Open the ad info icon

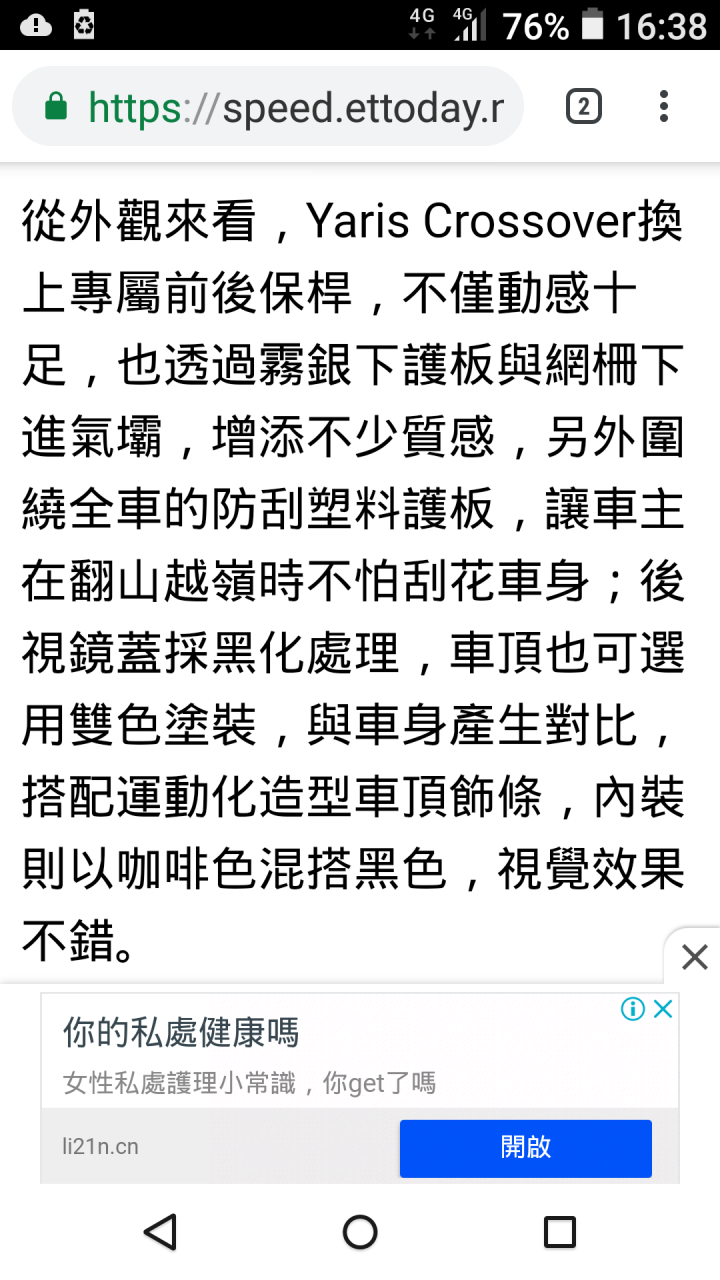(x=632, y=1009)
